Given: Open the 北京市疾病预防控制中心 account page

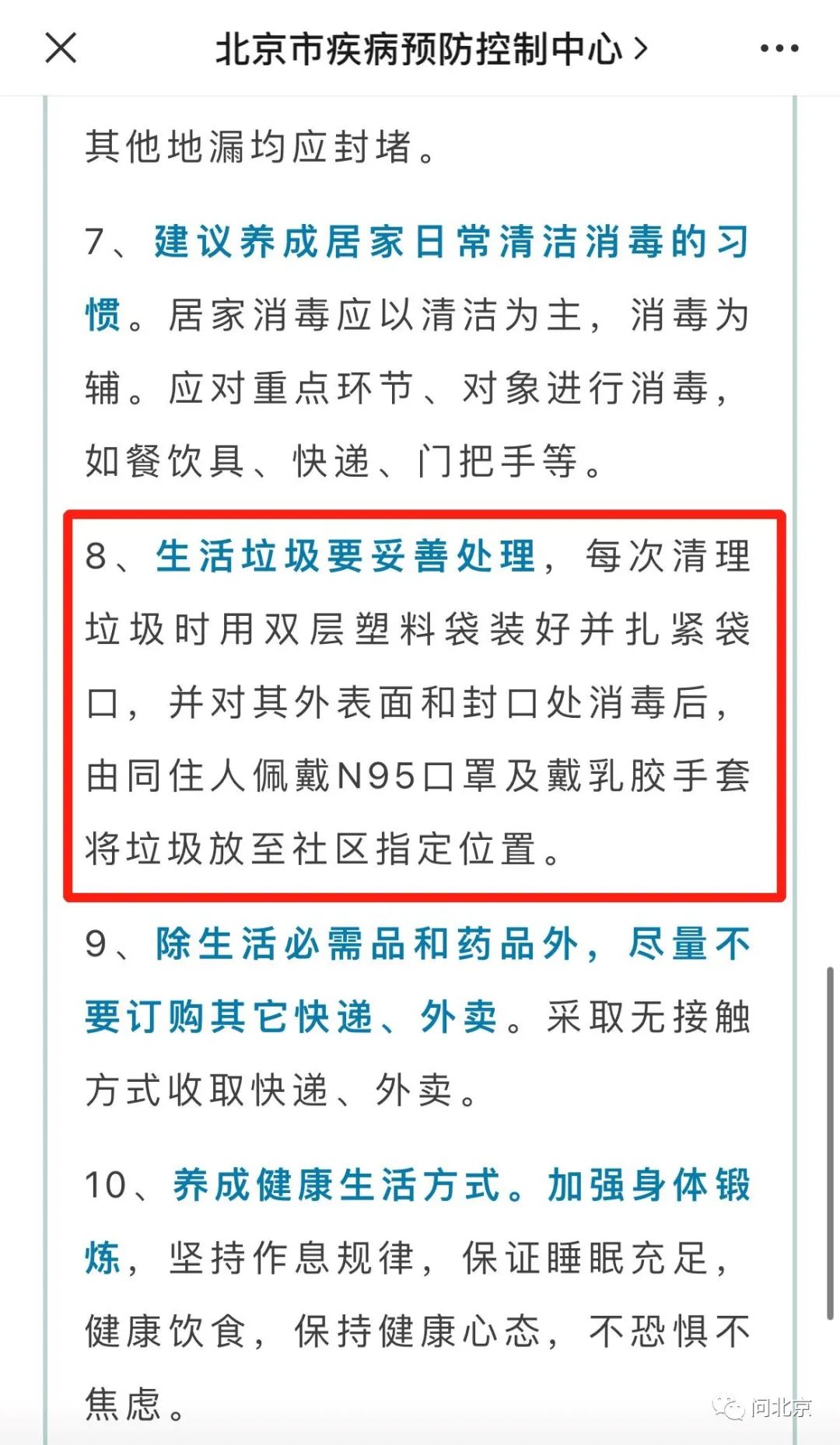Looking at the screenshot, I should pyautogui.click(x=432, y=49).
